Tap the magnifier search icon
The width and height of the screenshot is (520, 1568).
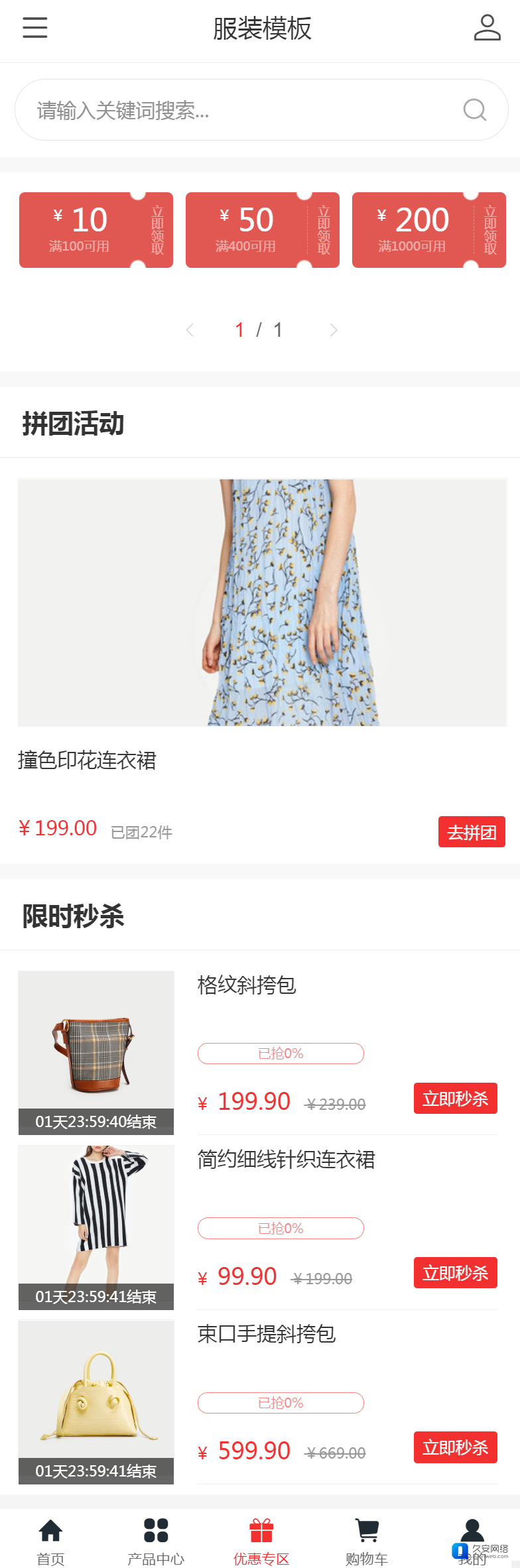click(x=474, y=110)
